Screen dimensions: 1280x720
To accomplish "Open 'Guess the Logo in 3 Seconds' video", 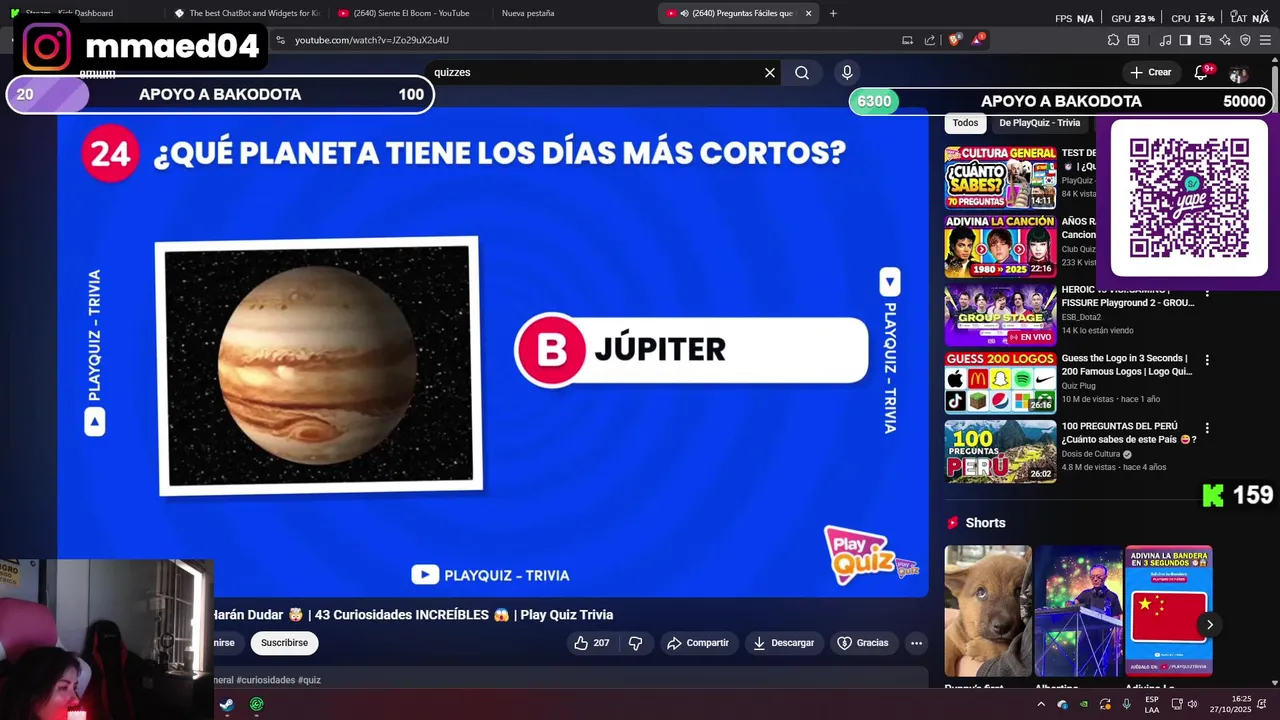I will 1125,364.
